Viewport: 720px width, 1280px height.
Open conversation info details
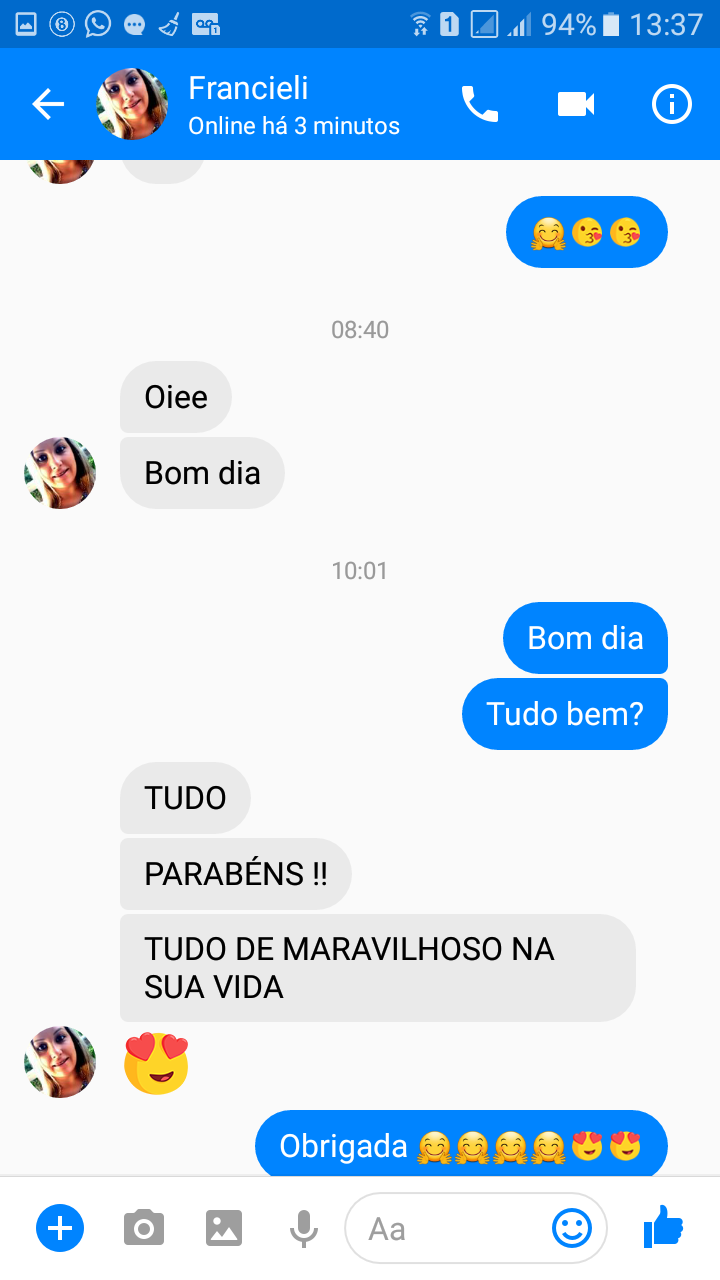click(x=672, y=104)
